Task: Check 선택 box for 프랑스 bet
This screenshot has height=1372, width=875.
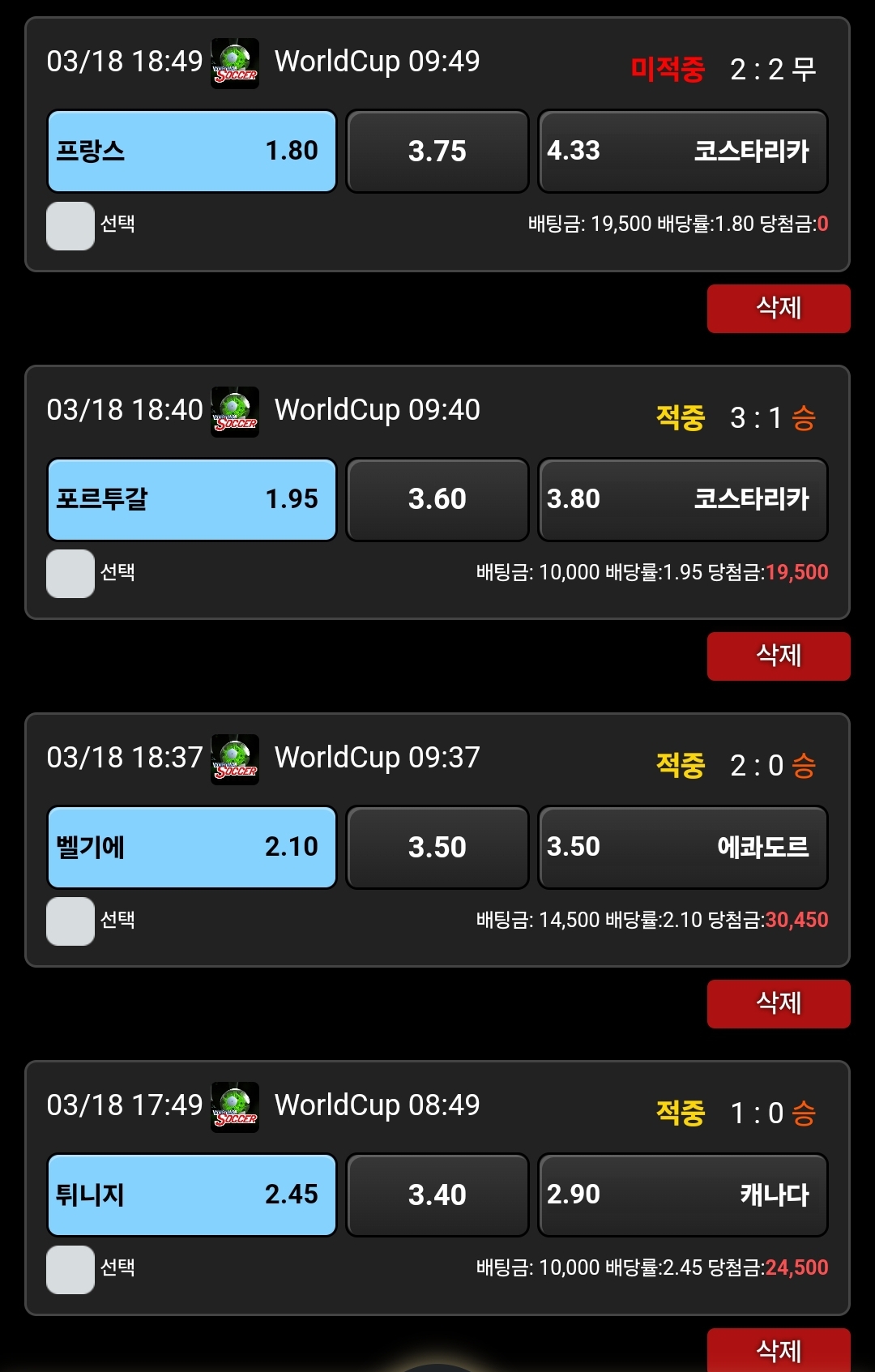Action: point(70,225)
